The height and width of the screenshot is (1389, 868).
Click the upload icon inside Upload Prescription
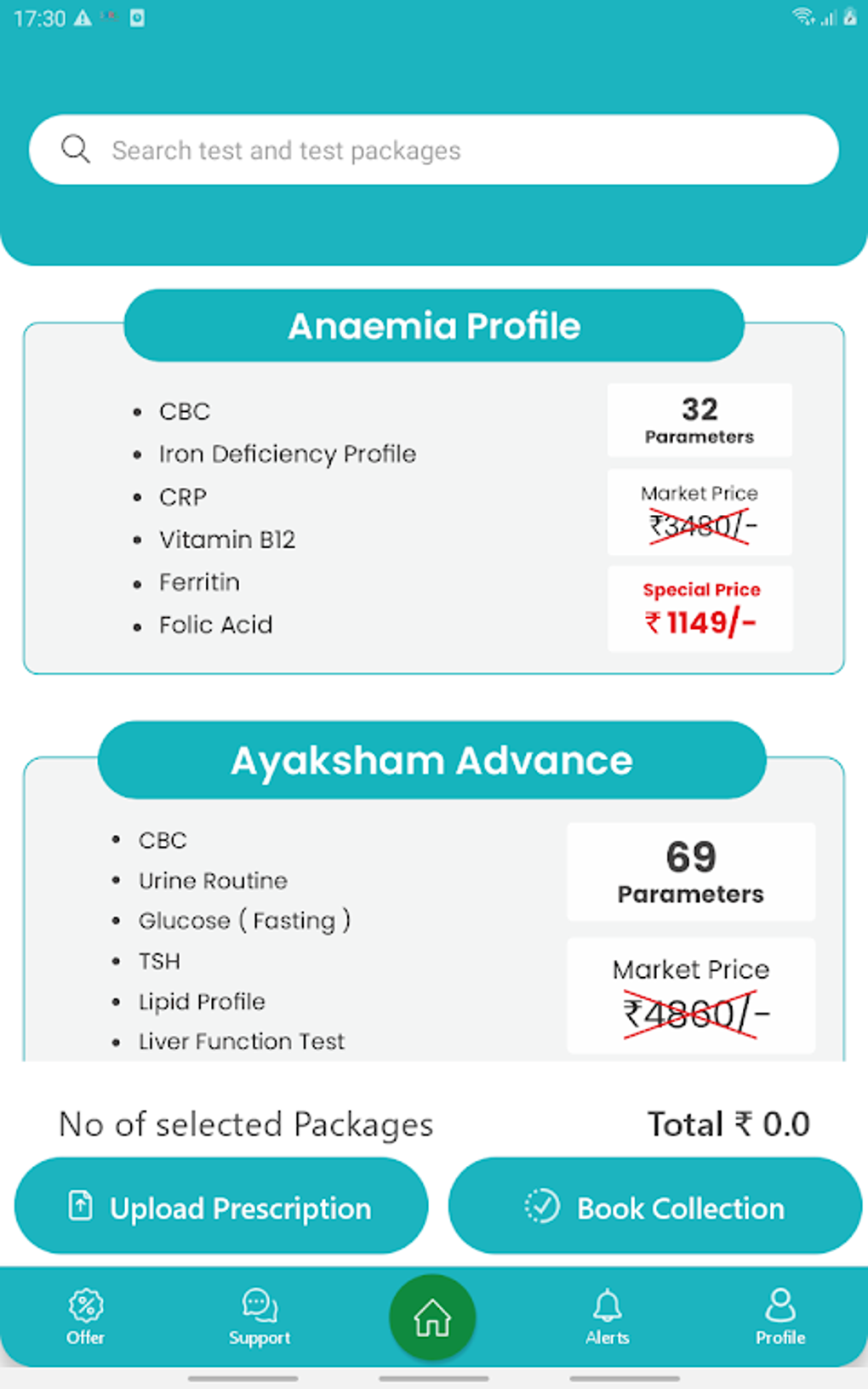(80, 1207)
